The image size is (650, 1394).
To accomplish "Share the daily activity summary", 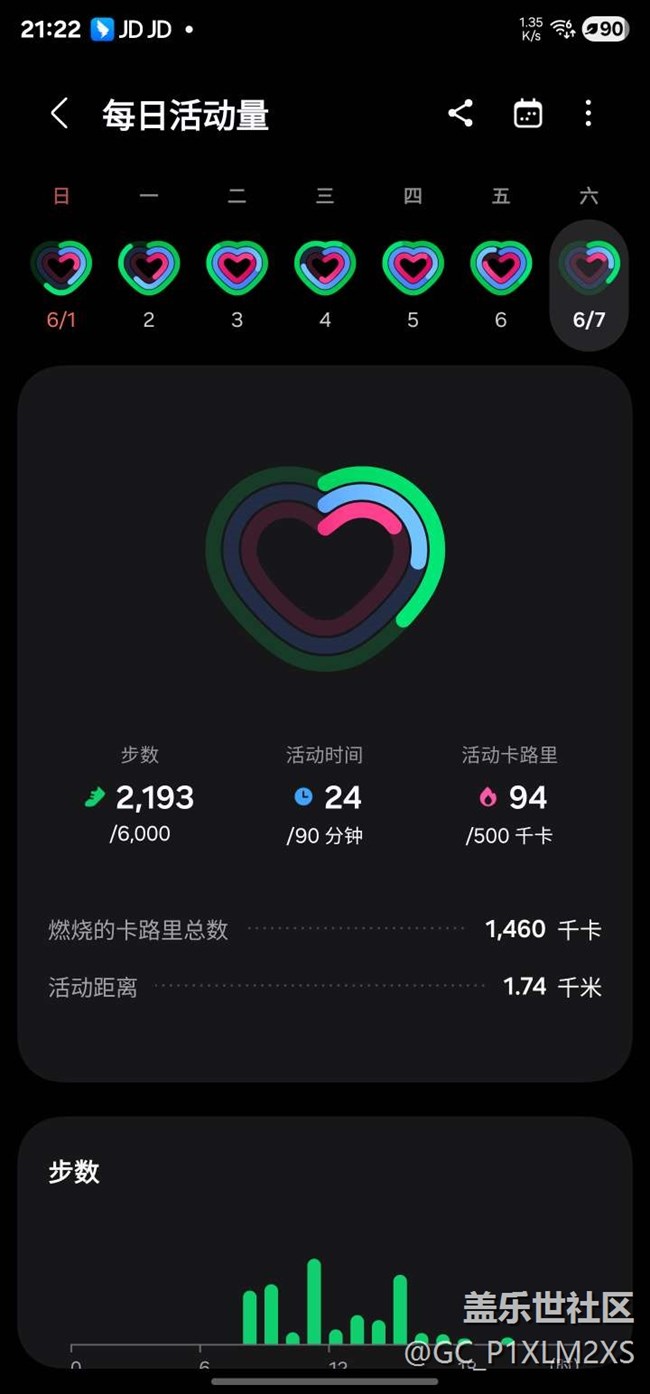I will click(x=460, y=113).
